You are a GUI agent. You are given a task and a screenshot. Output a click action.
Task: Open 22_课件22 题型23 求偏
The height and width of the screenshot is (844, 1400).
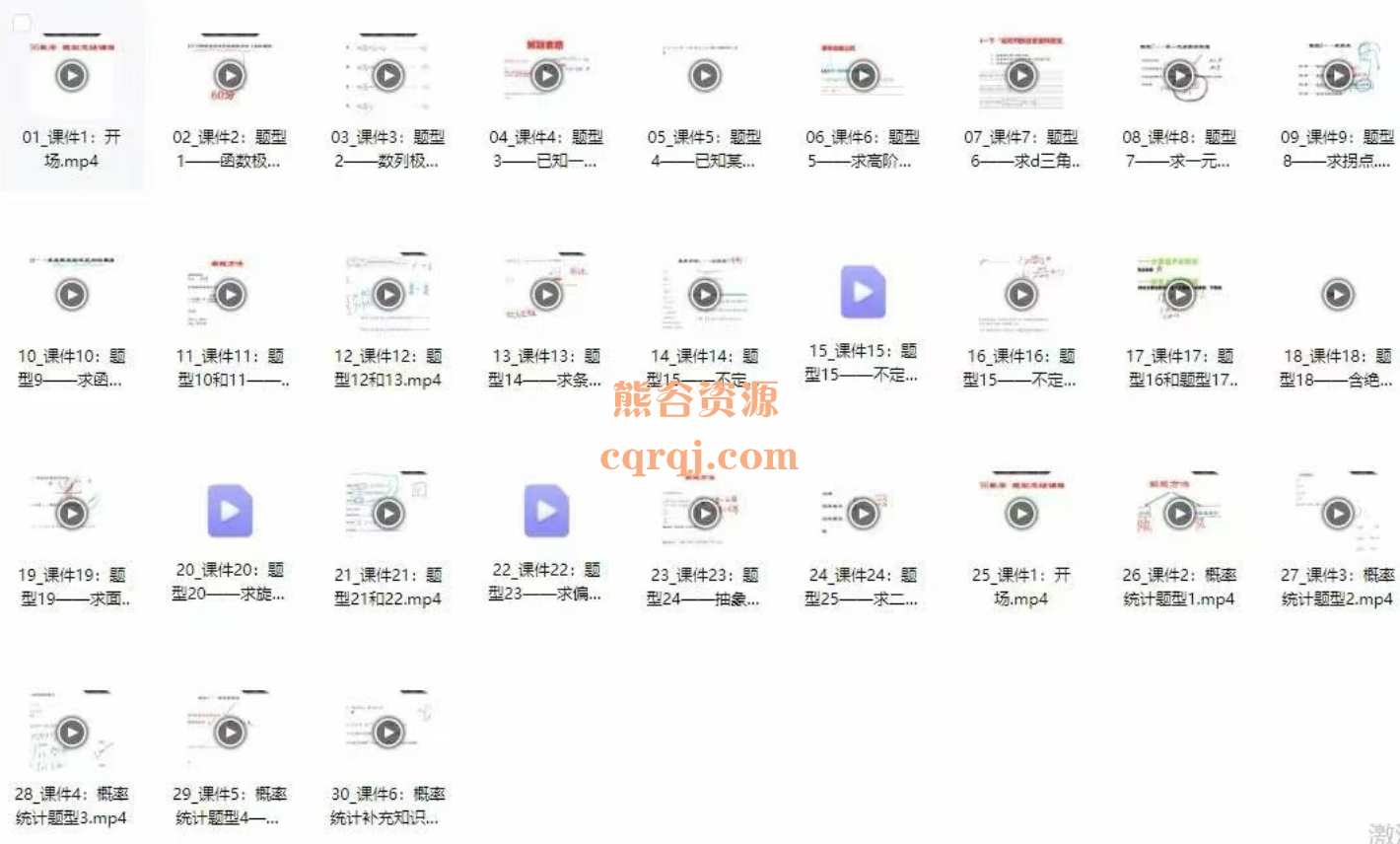coord(546,511)
